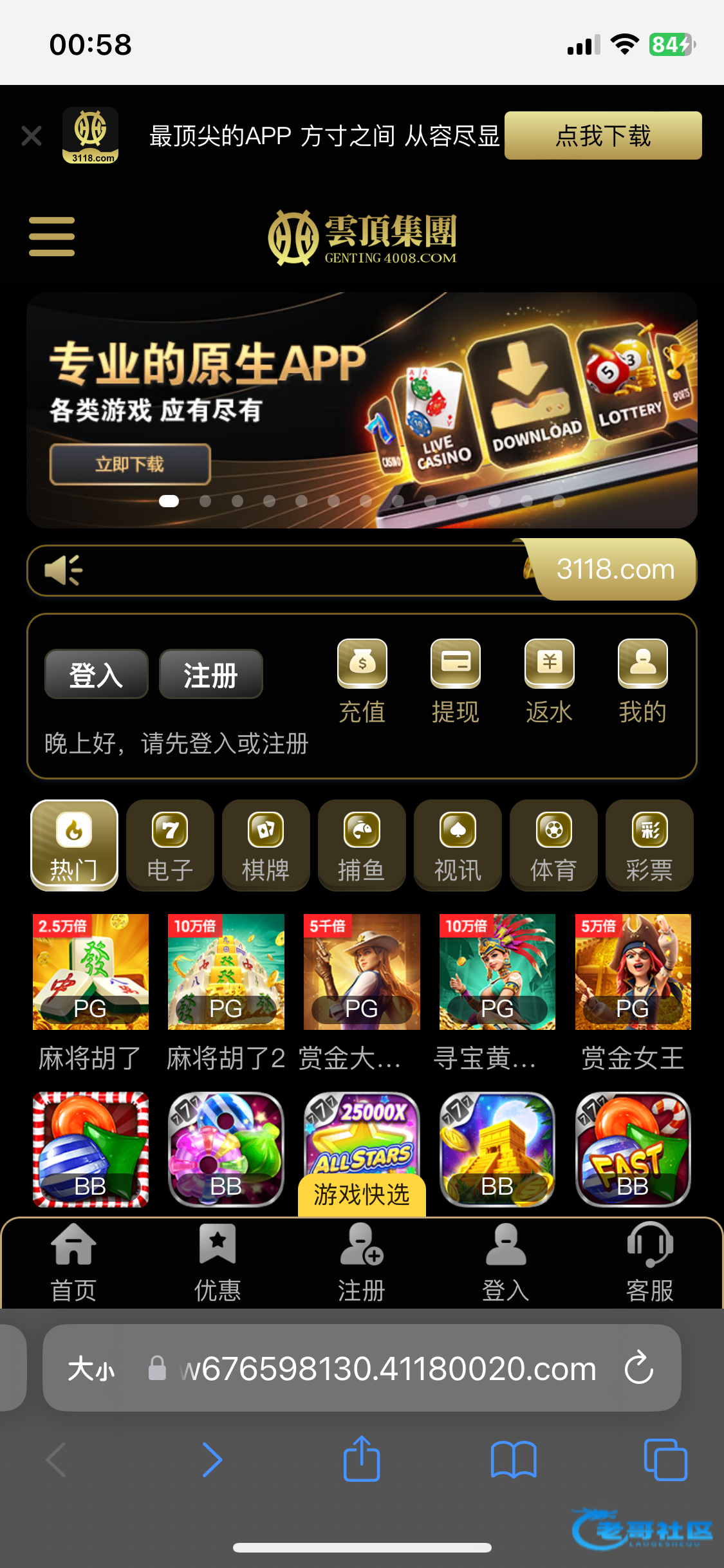Open 返水 rebate
Image resolution: width=724 pixels, height=1568 pixels.
pyautogui.click(x=549, y=682)
